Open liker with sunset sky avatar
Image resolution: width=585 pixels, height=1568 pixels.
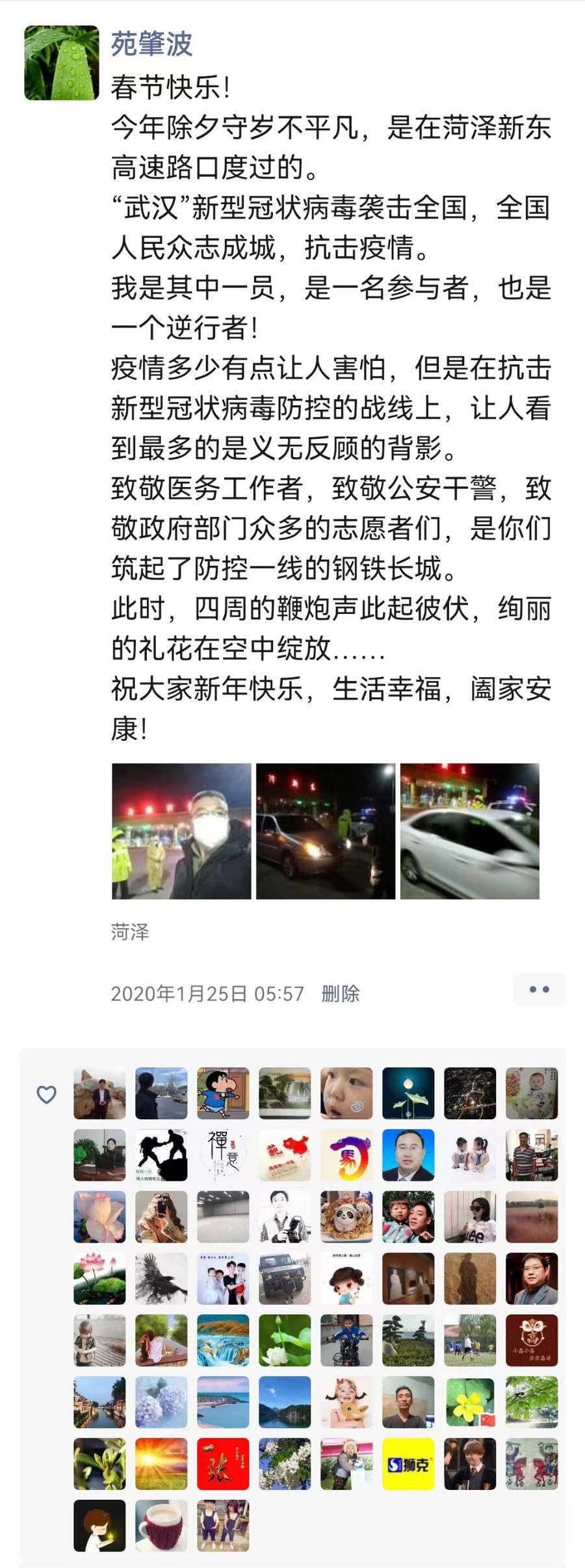[x=161, y=1463]
